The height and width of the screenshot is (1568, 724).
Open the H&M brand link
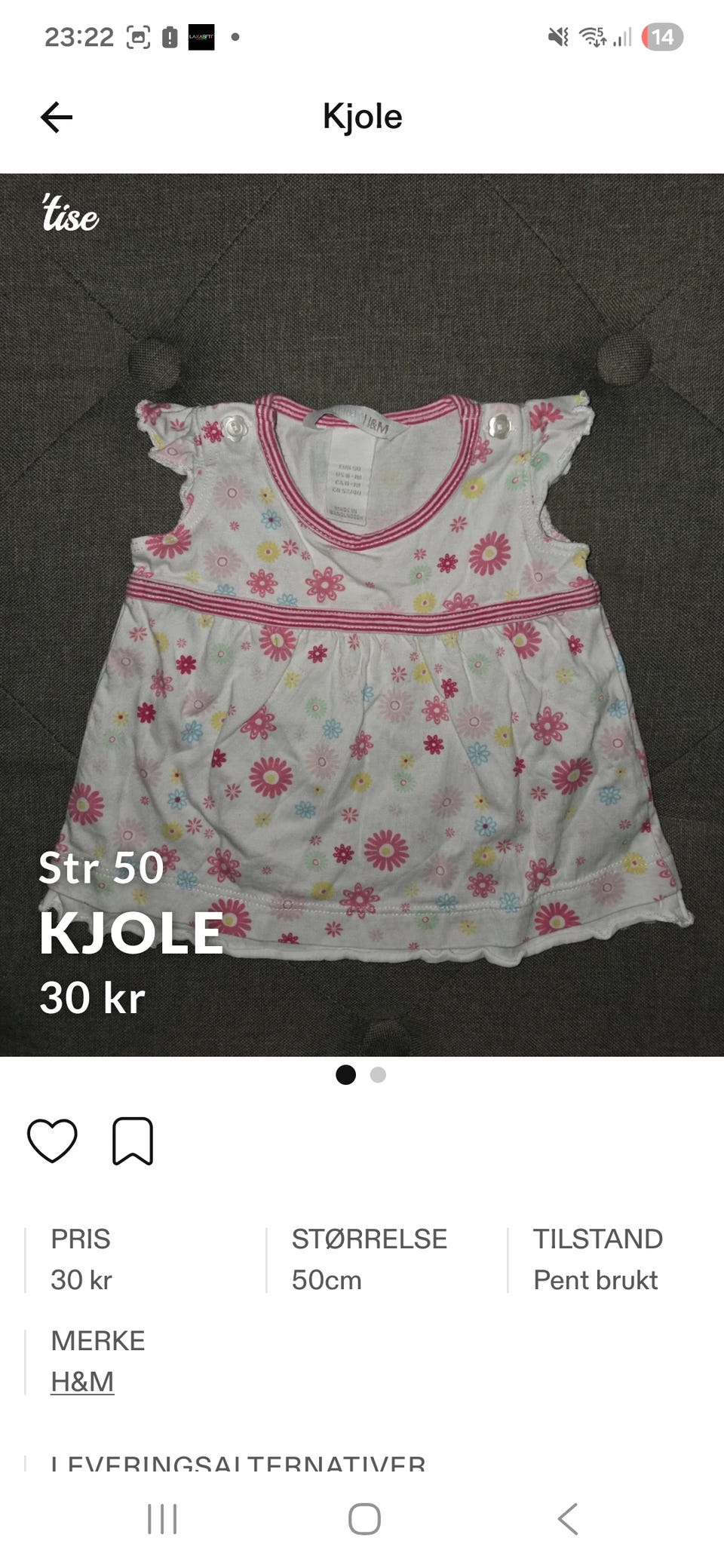click(82, 1382)
